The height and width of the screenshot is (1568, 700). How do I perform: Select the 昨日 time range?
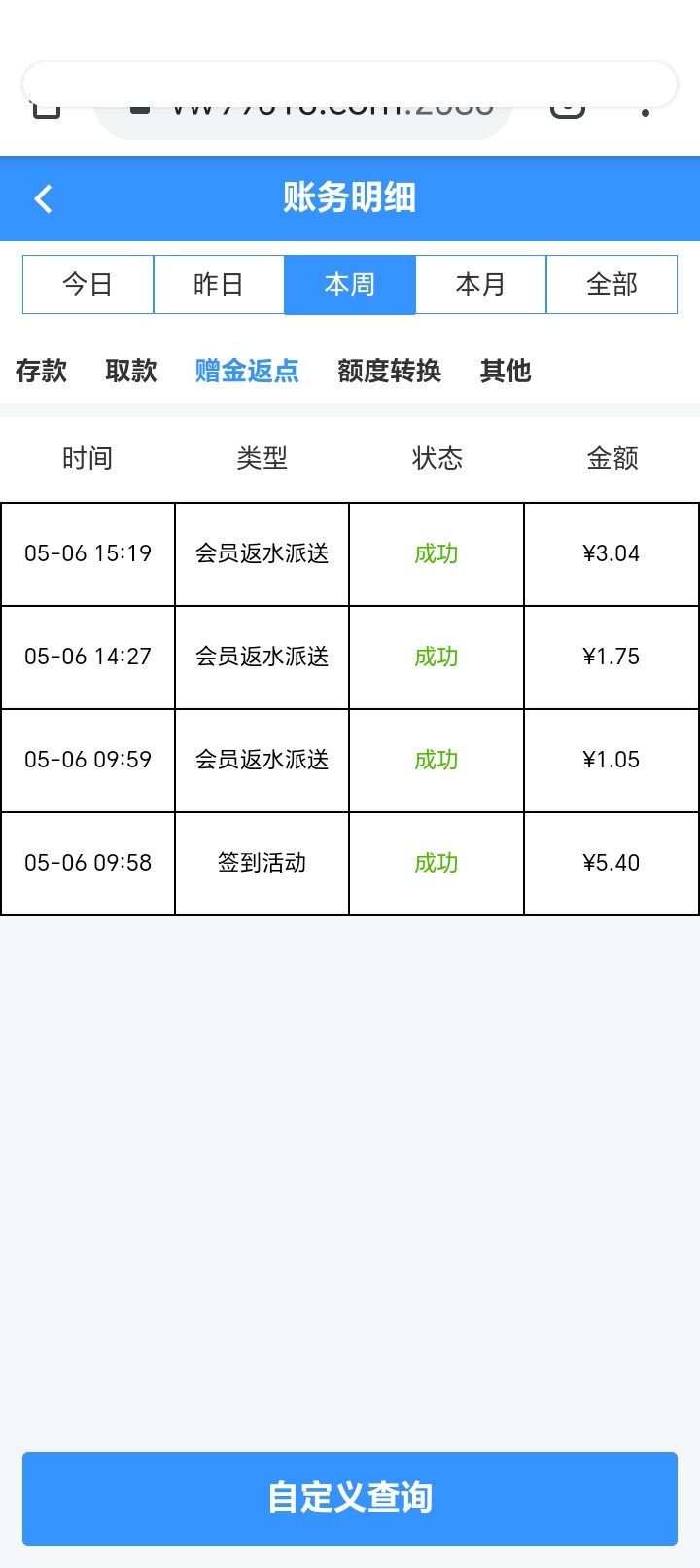(219, 284)
